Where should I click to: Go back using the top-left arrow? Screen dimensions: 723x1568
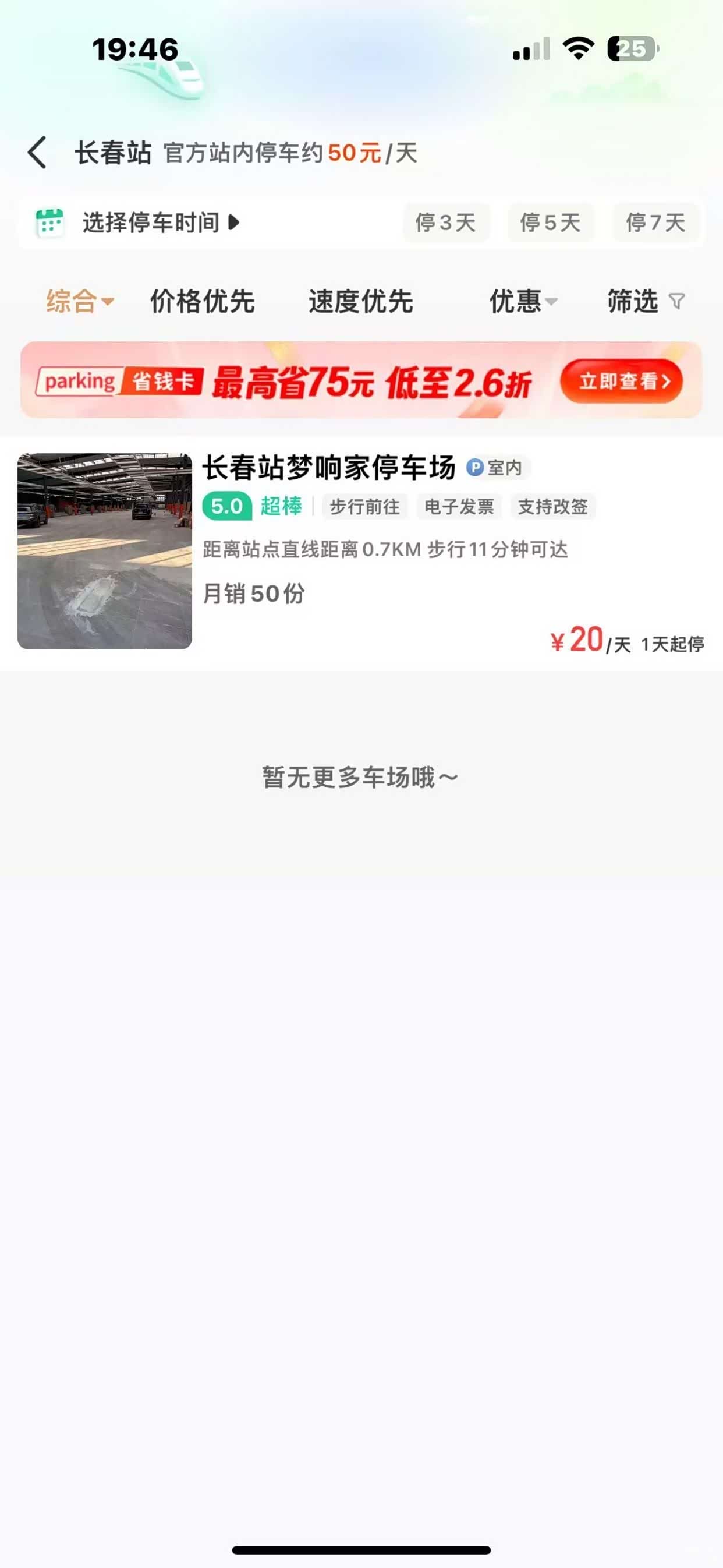click(x=37, y=152)
